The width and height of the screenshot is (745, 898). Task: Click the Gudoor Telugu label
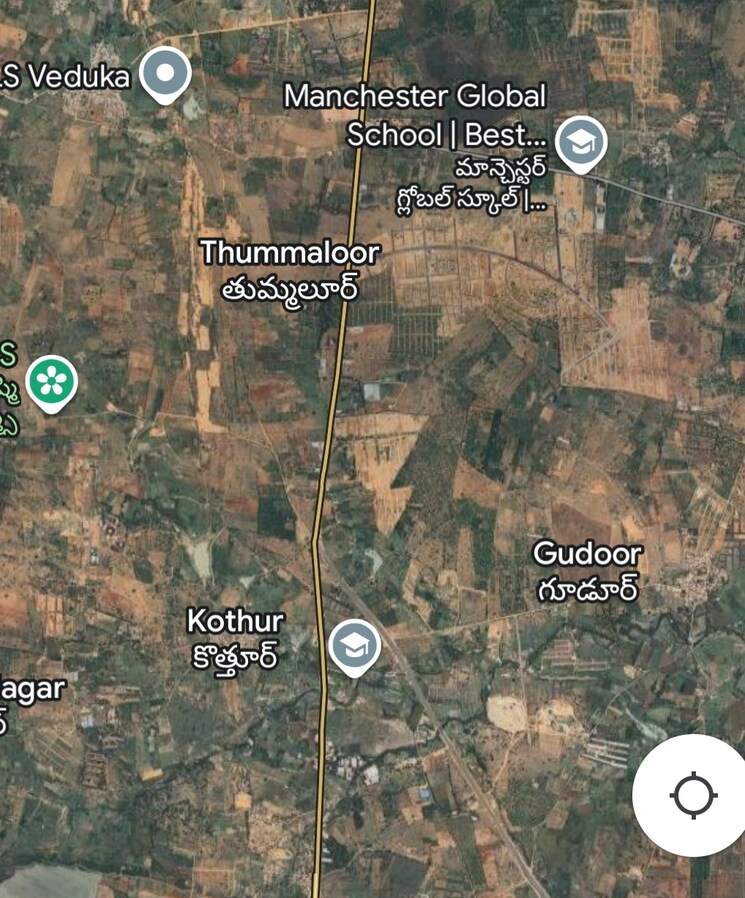click(589, 587)
